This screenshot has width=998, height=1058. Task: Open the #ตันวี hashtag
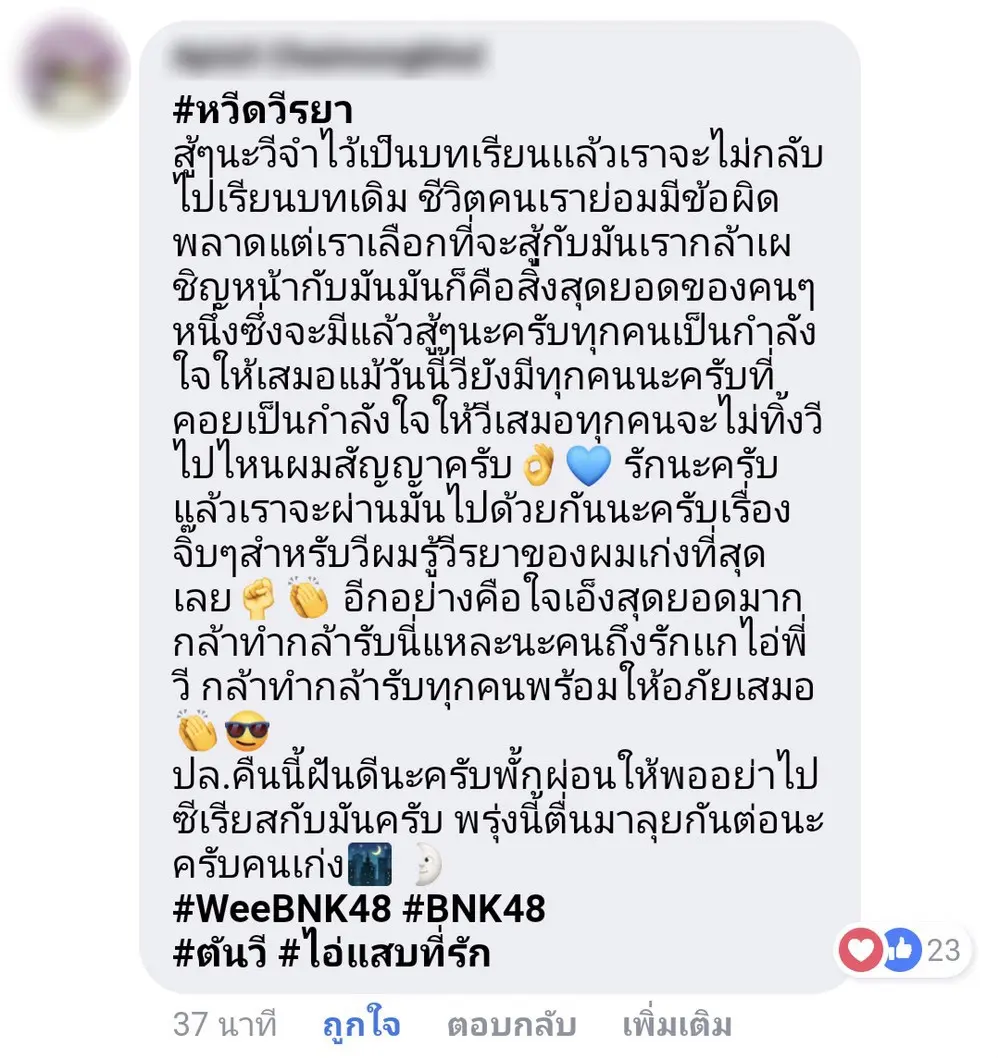pos(219,952)
